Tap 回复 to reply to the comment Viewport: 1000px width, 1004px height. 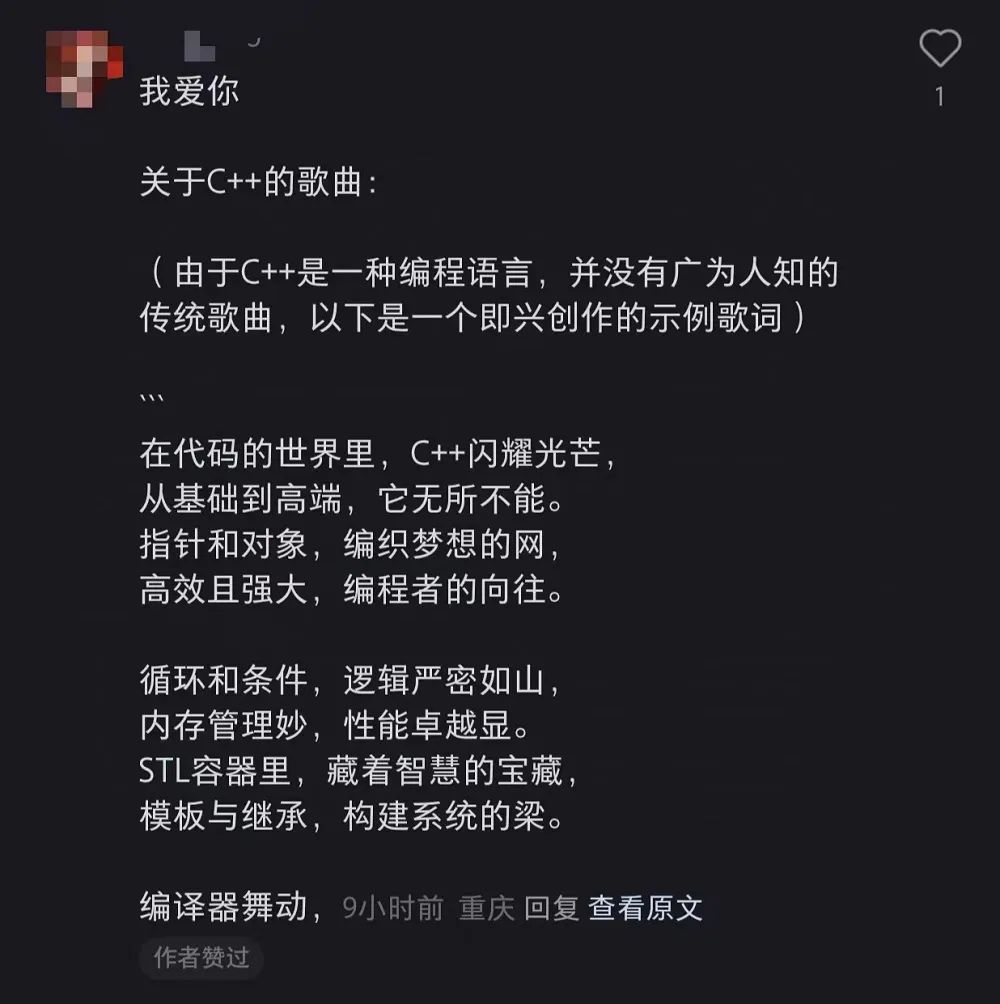[552, 908]
